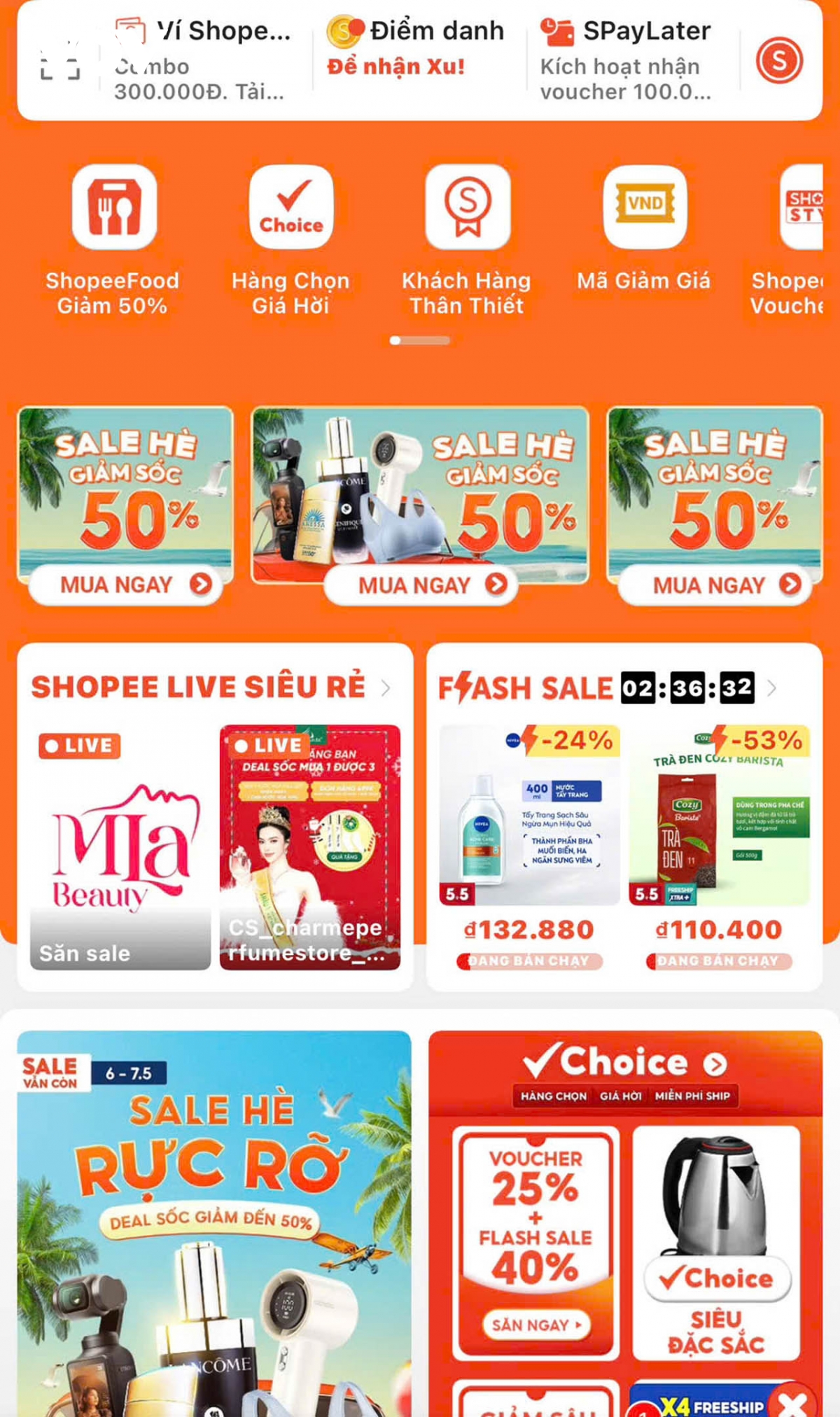Open ShopeeFood Giảm 50% category
Image resolution: width=840 pixels, height=1417 pixels.
coord(113,208)
